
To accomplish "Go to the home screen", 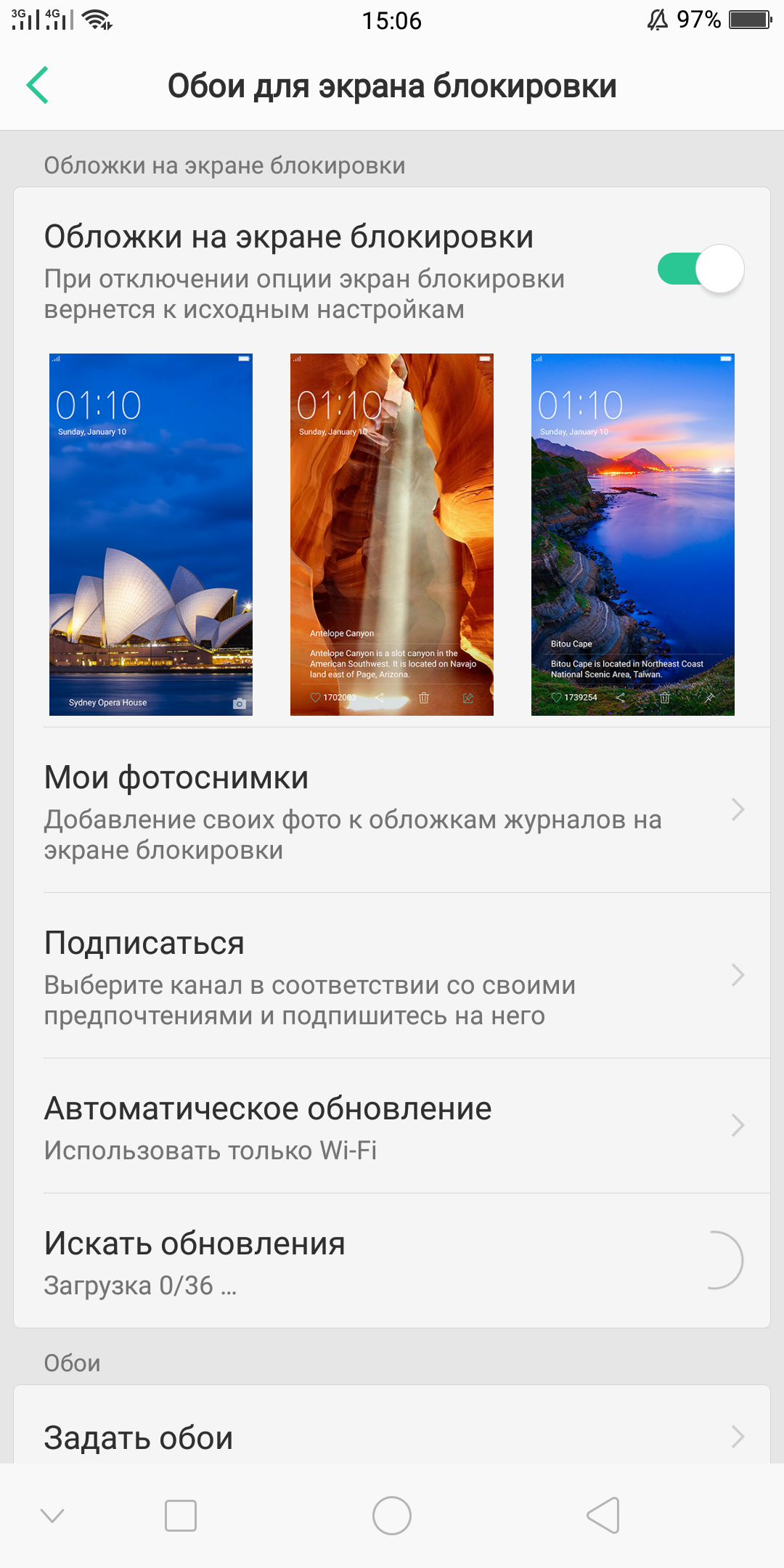I will [392, 1516].
